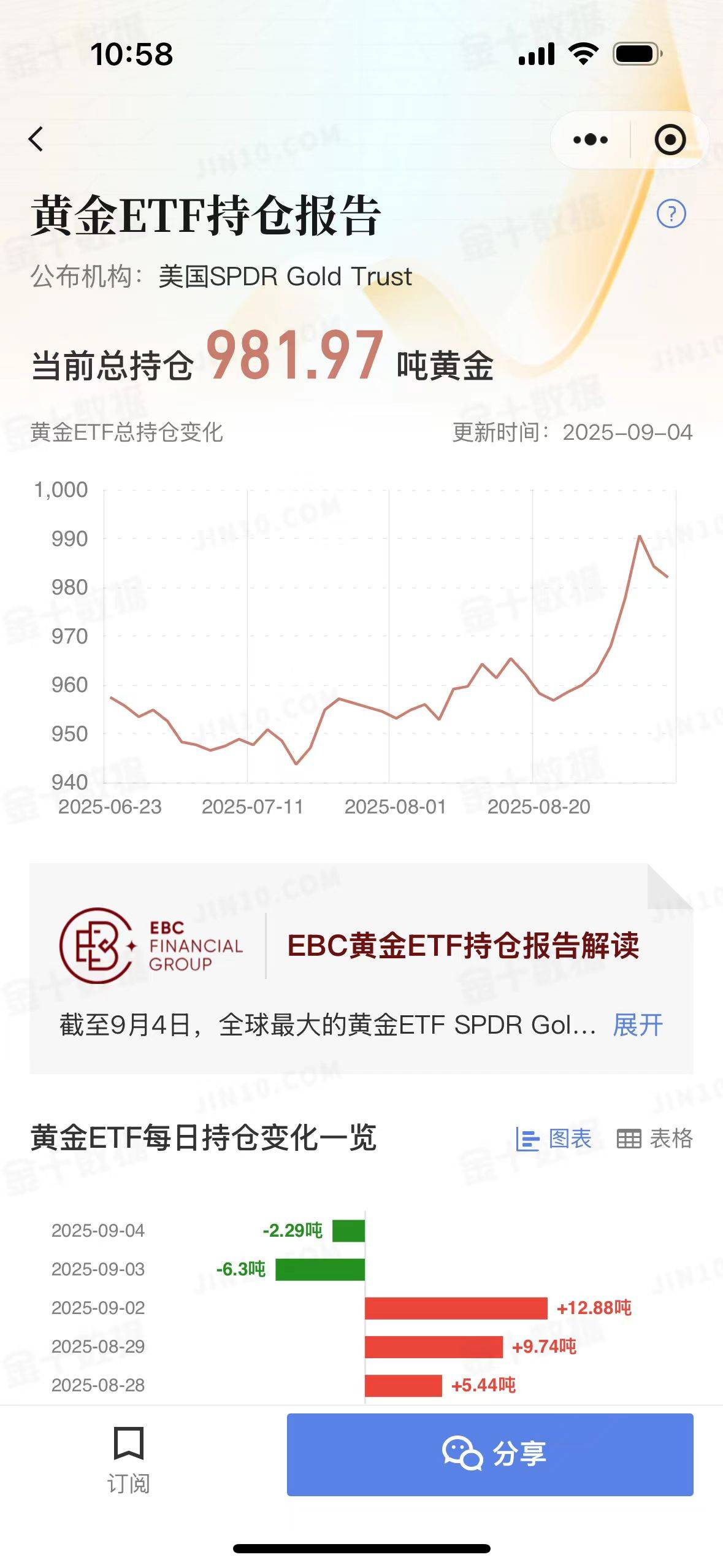Go back using the top-left arrow
The width and height of the screenshot is (723, 1568).
(36, 139)
